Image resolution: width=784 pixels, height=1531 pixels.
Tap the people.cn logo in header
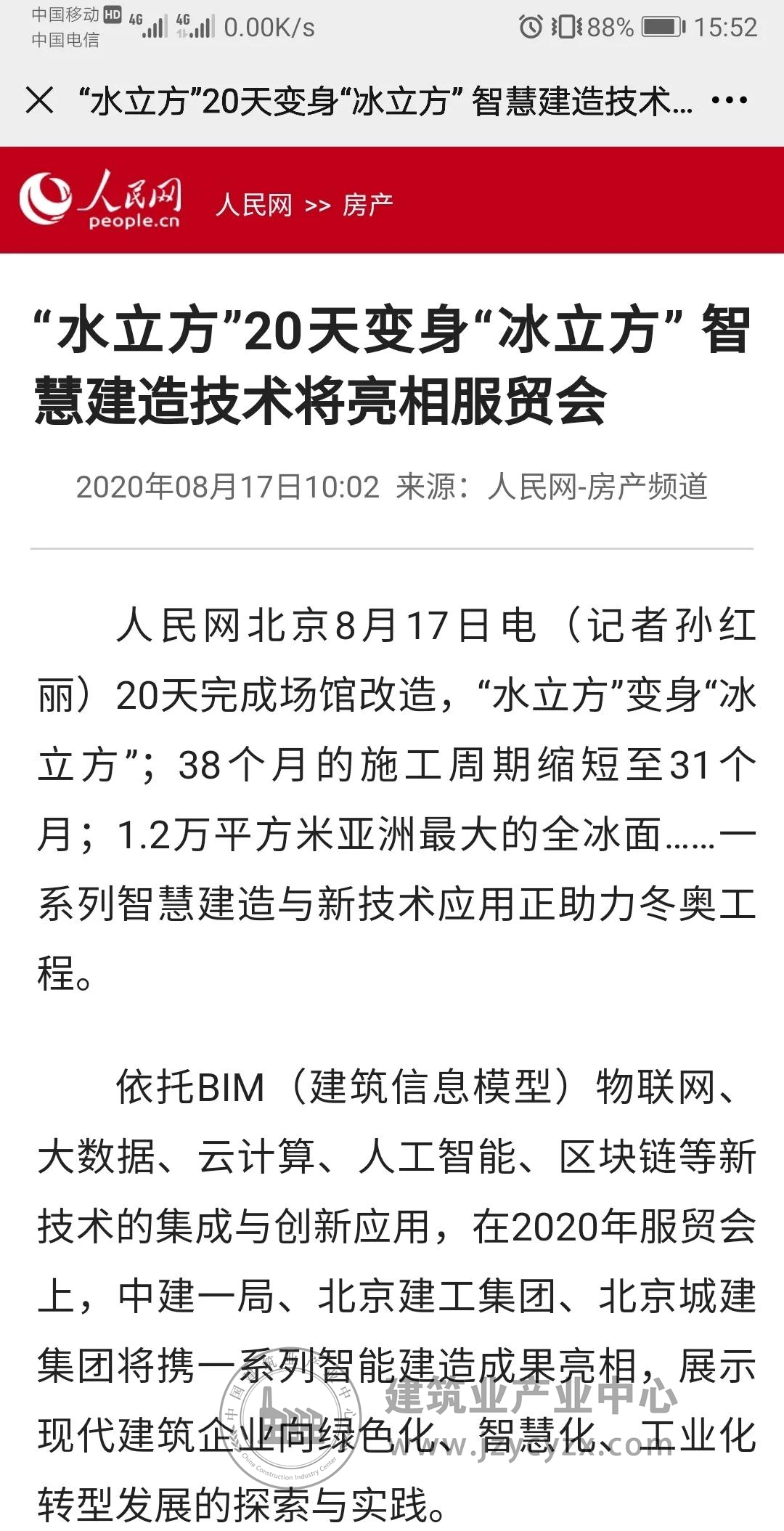(102, 200)
